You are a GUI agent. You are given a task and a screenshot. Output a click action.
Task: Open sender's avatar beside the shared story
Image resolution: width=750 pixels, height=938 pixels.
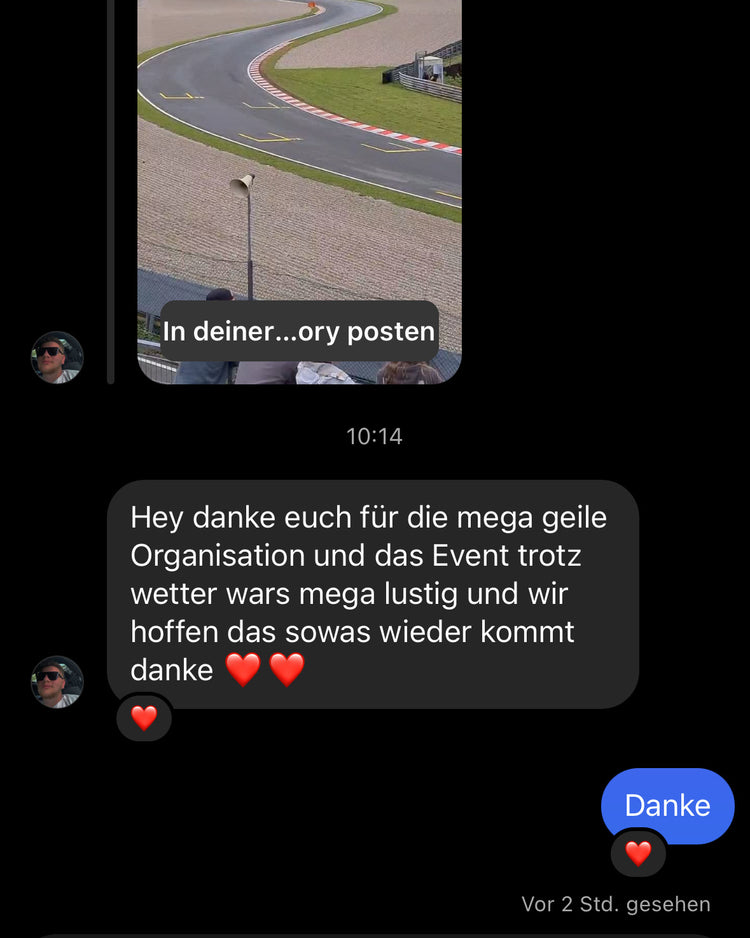coord(57,357)
